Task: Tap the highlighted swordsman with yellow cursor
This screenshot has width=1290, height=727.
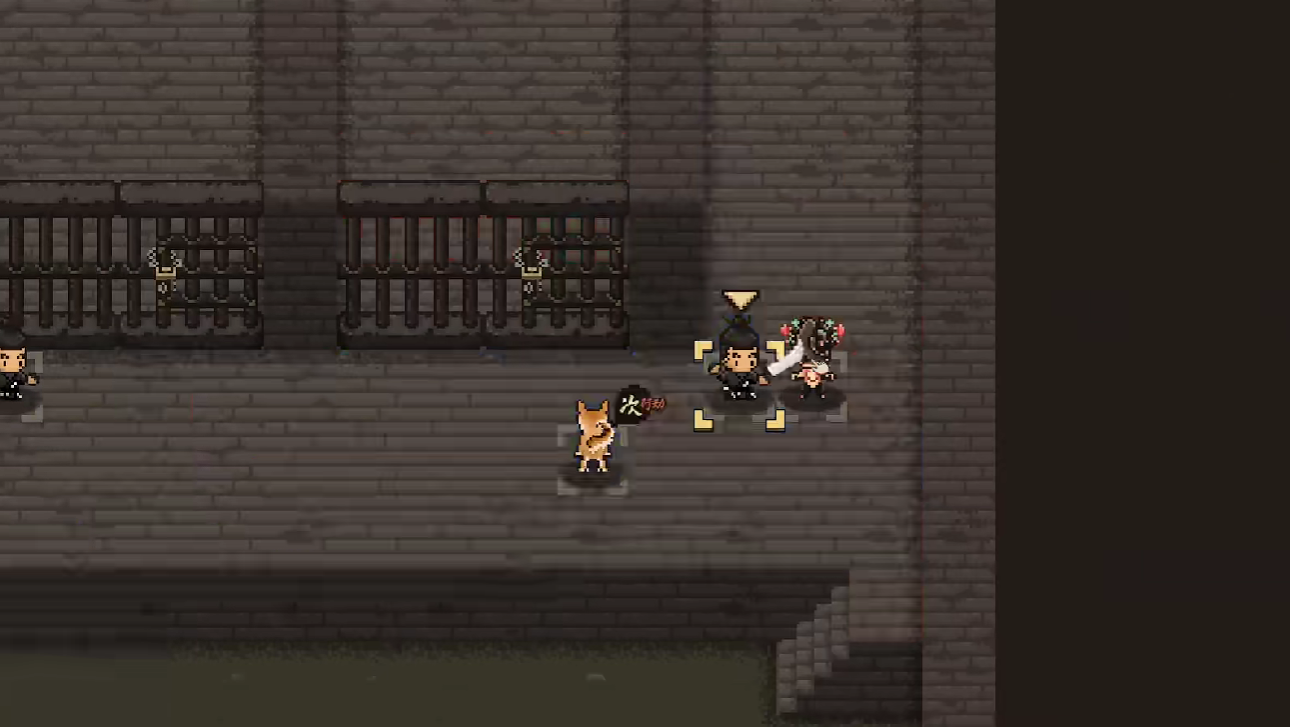Action: point(739,366)
